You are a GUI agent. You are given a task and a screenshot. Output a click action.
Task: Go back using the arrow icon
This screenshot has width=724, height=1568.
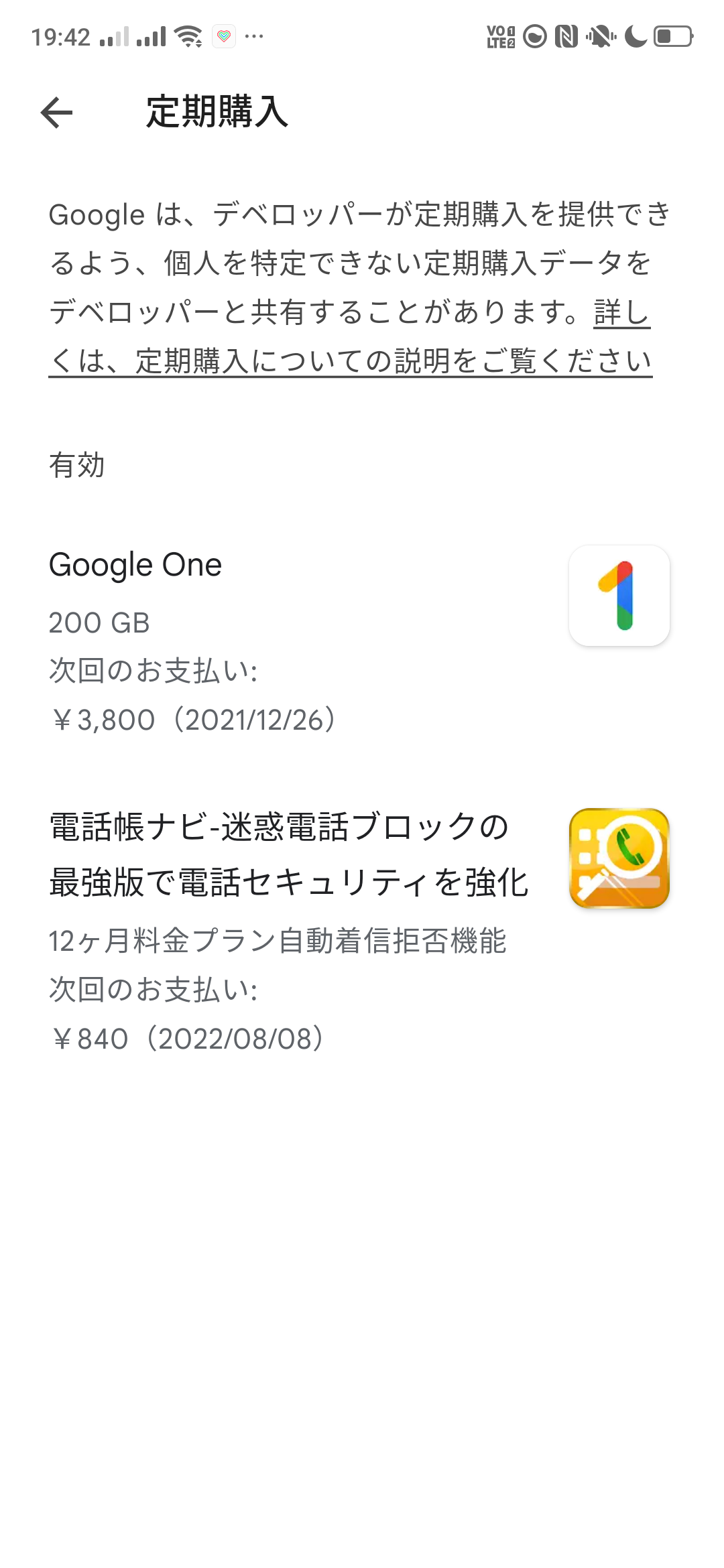coord(56,113)
